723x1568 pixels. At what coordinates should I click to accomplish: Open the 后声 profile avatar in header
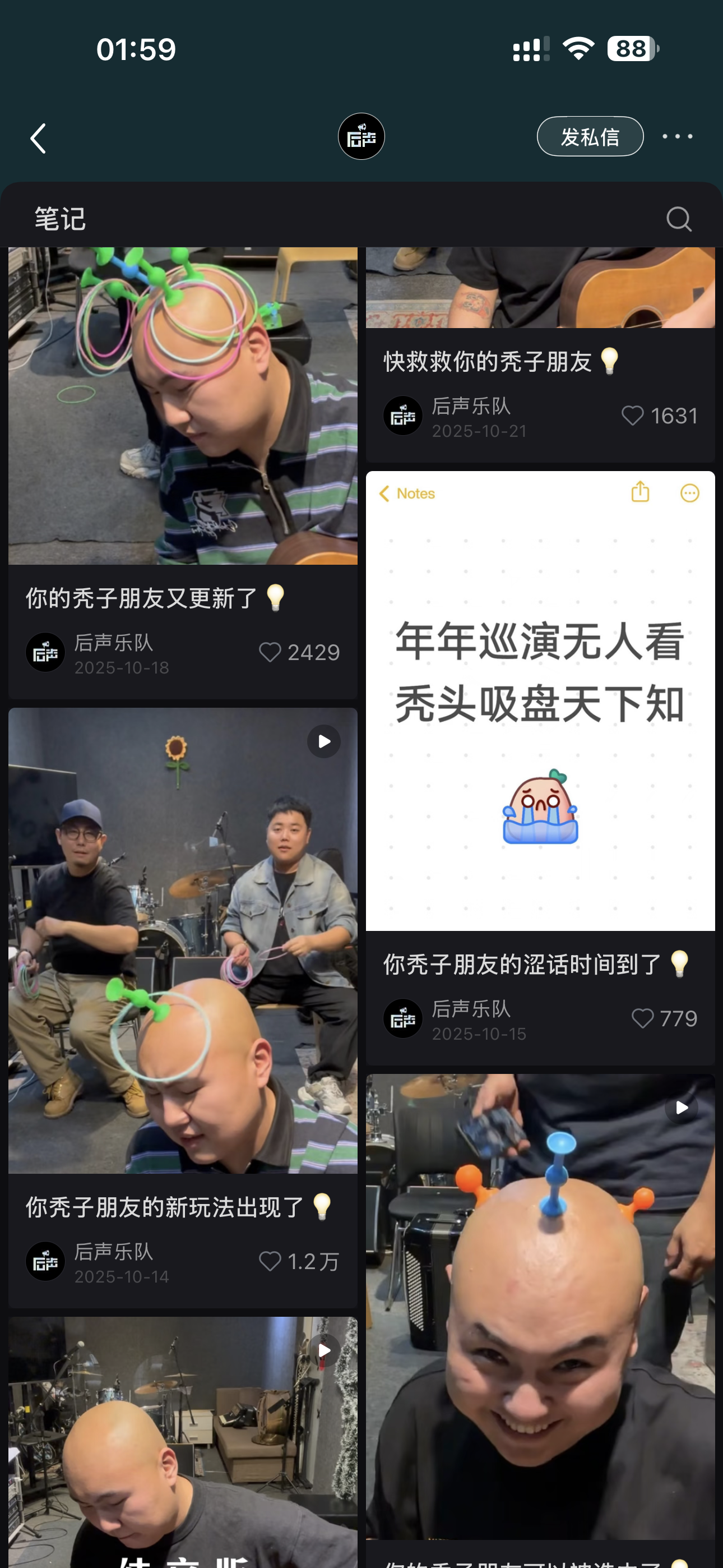pos(361,136)
